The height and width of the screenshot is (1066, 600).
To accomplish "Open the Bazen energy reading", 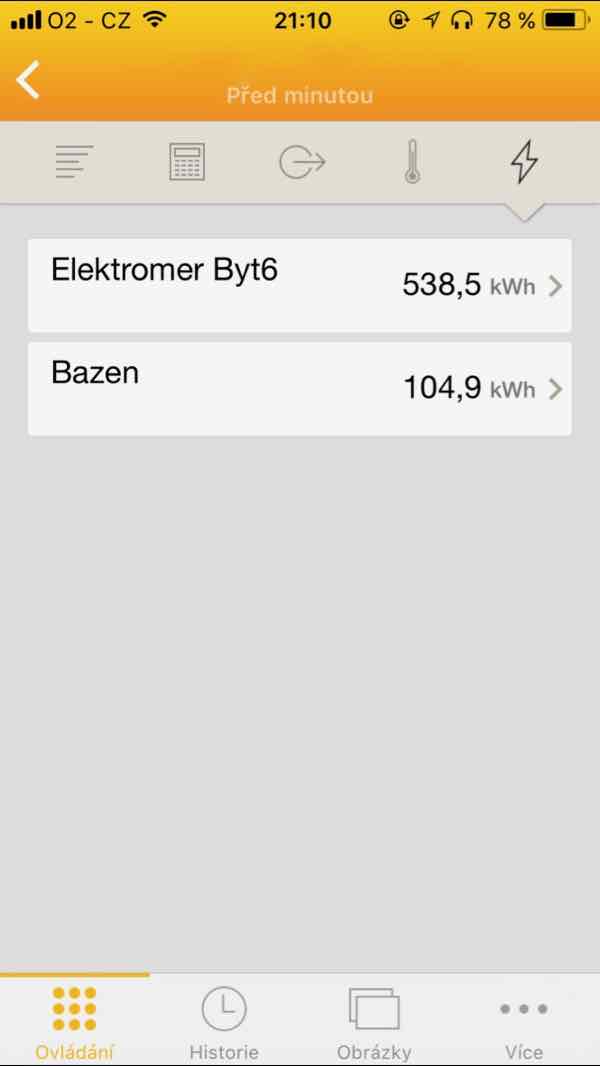I will point(300,389).
